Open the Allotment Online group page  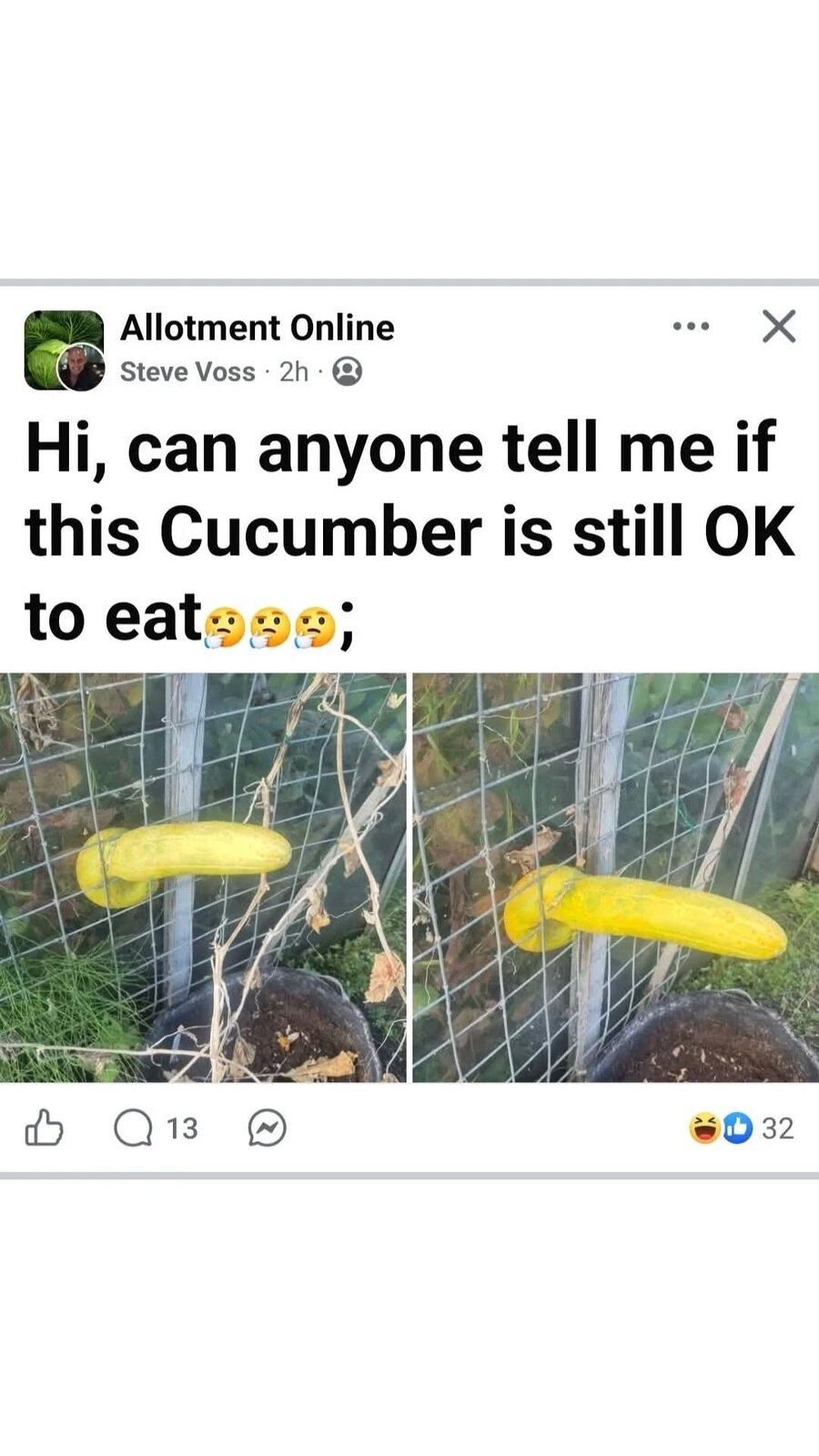[257, 328]
